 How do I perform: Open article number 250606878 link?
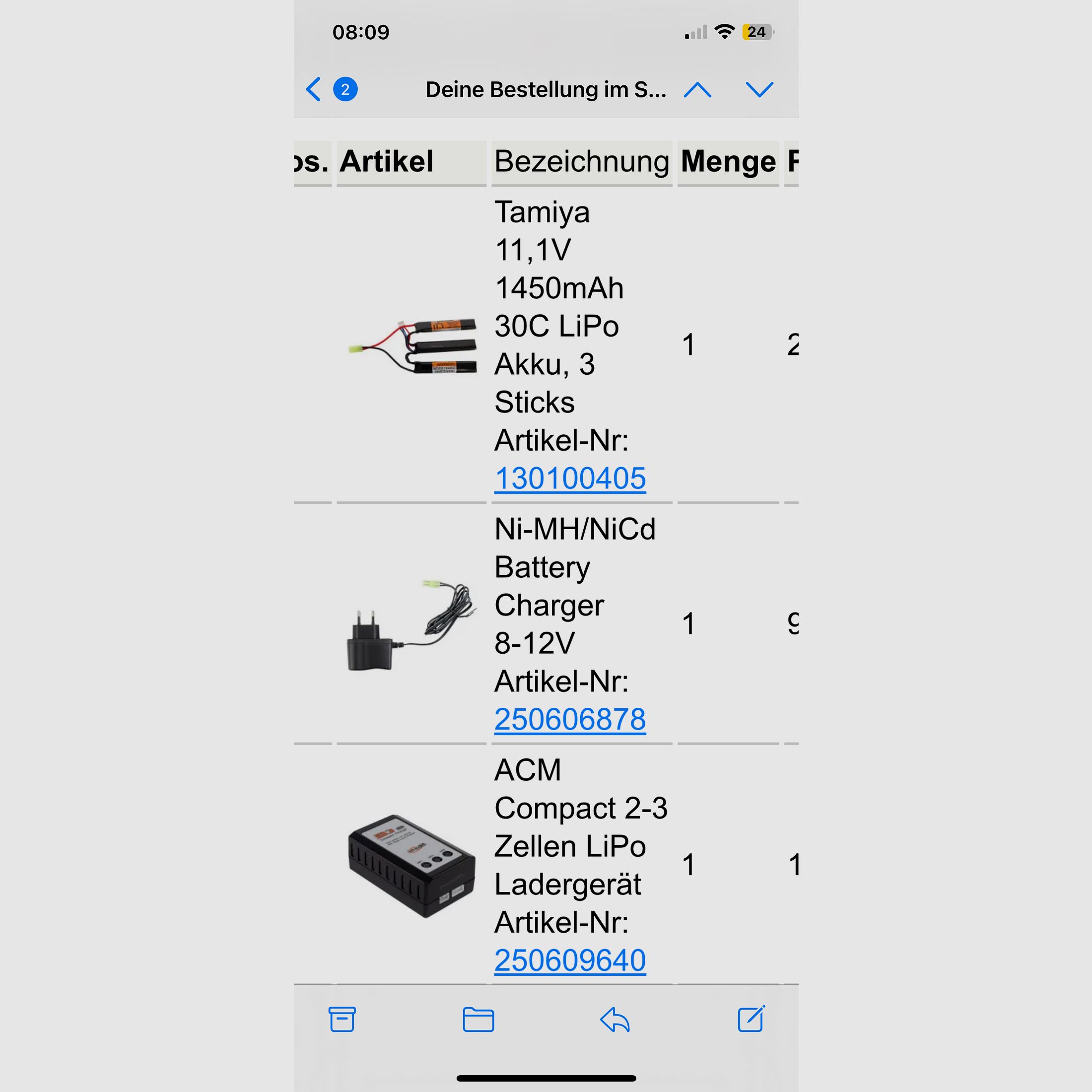570,720
